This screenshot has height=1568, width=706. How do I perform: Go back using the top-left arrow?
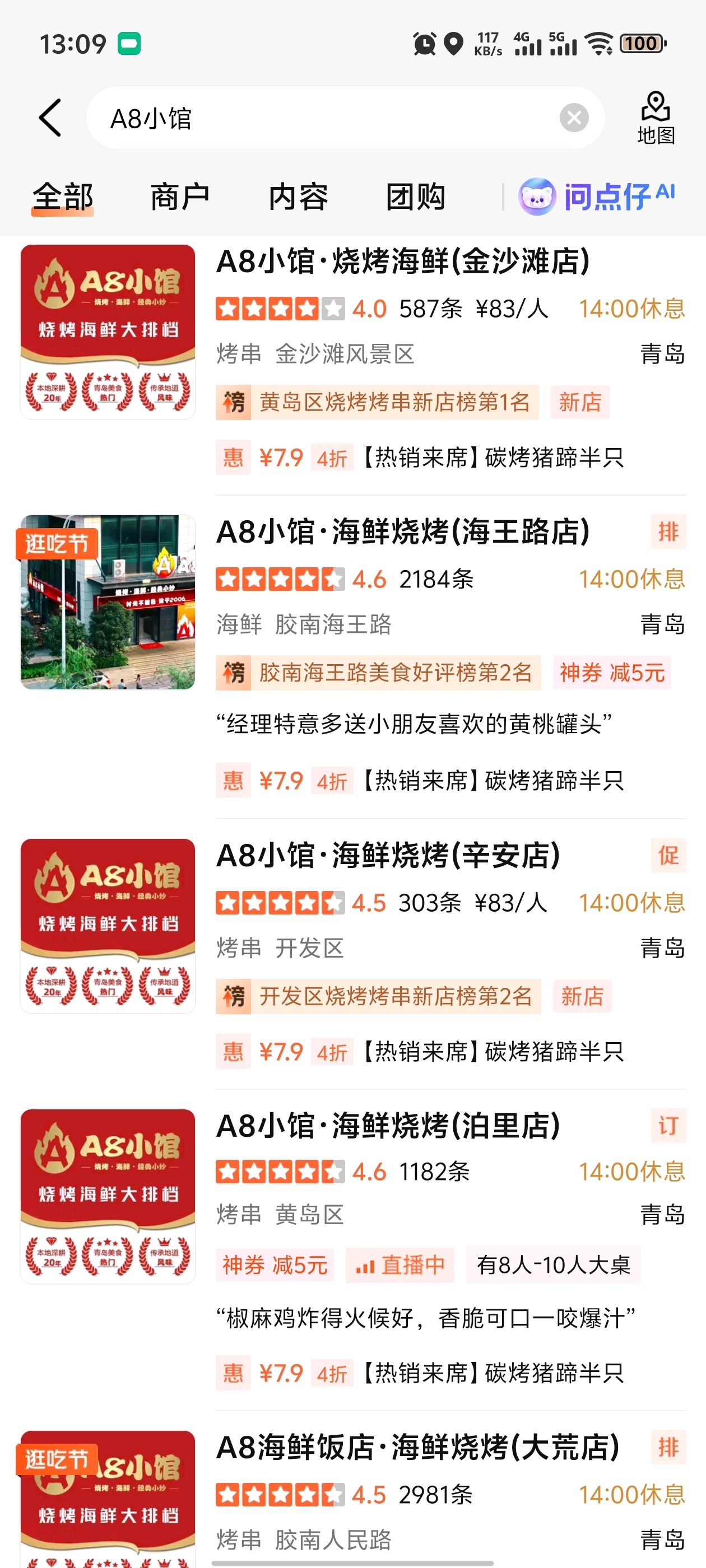tap(50, 118)
